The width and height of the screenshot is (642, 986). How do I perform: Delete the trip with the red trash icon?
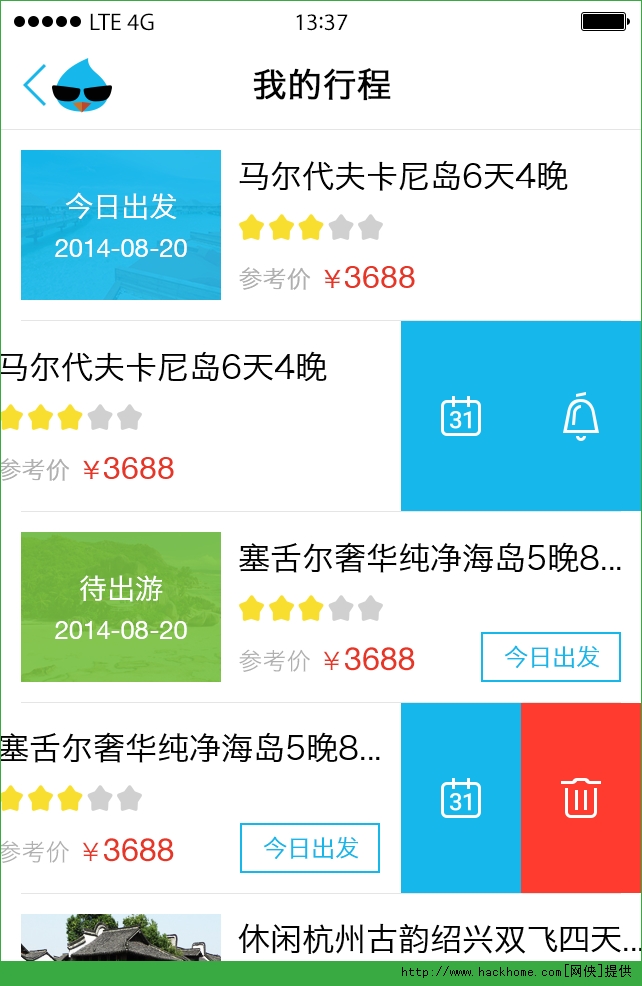point(581,798)
